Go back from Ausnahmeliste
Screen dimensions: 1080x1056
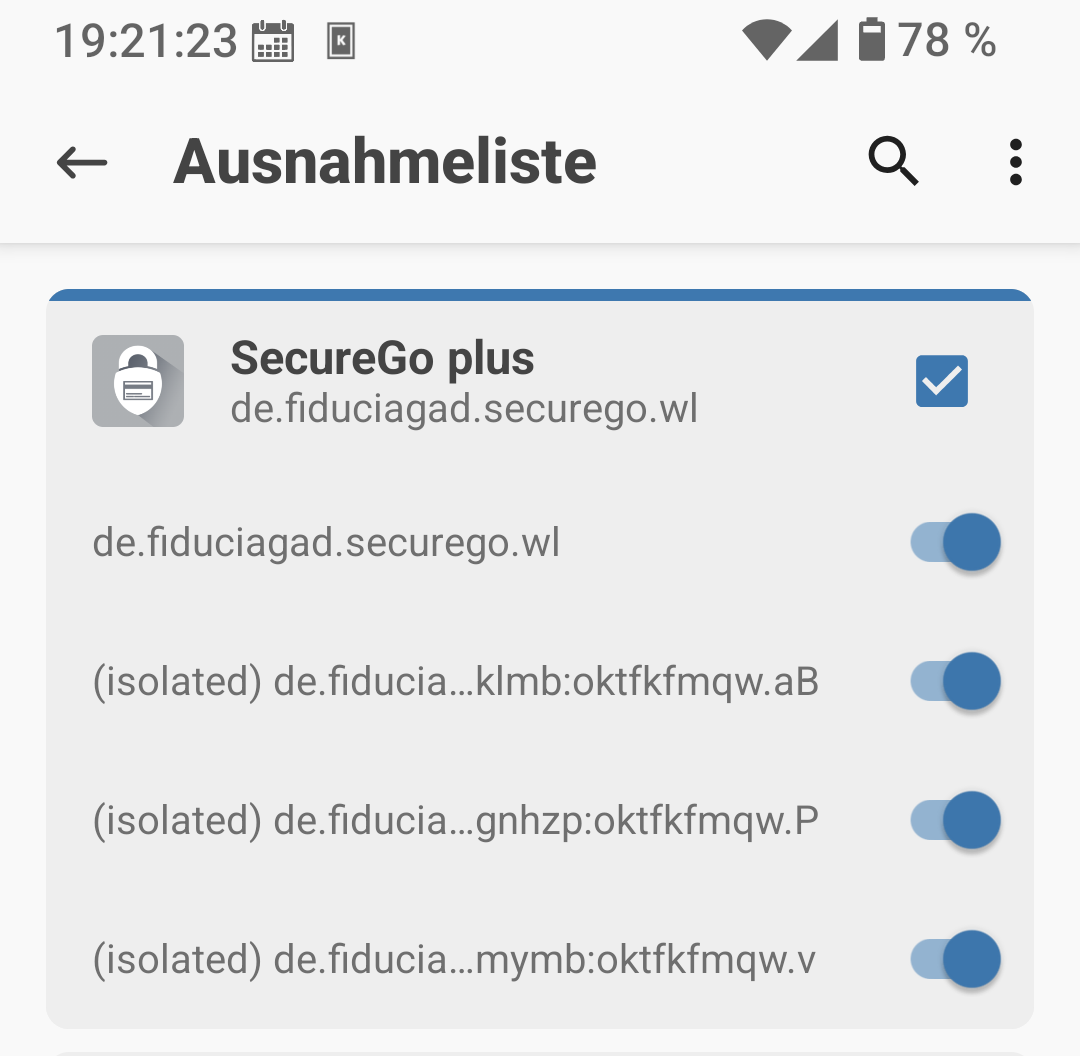tap(82, 162)
